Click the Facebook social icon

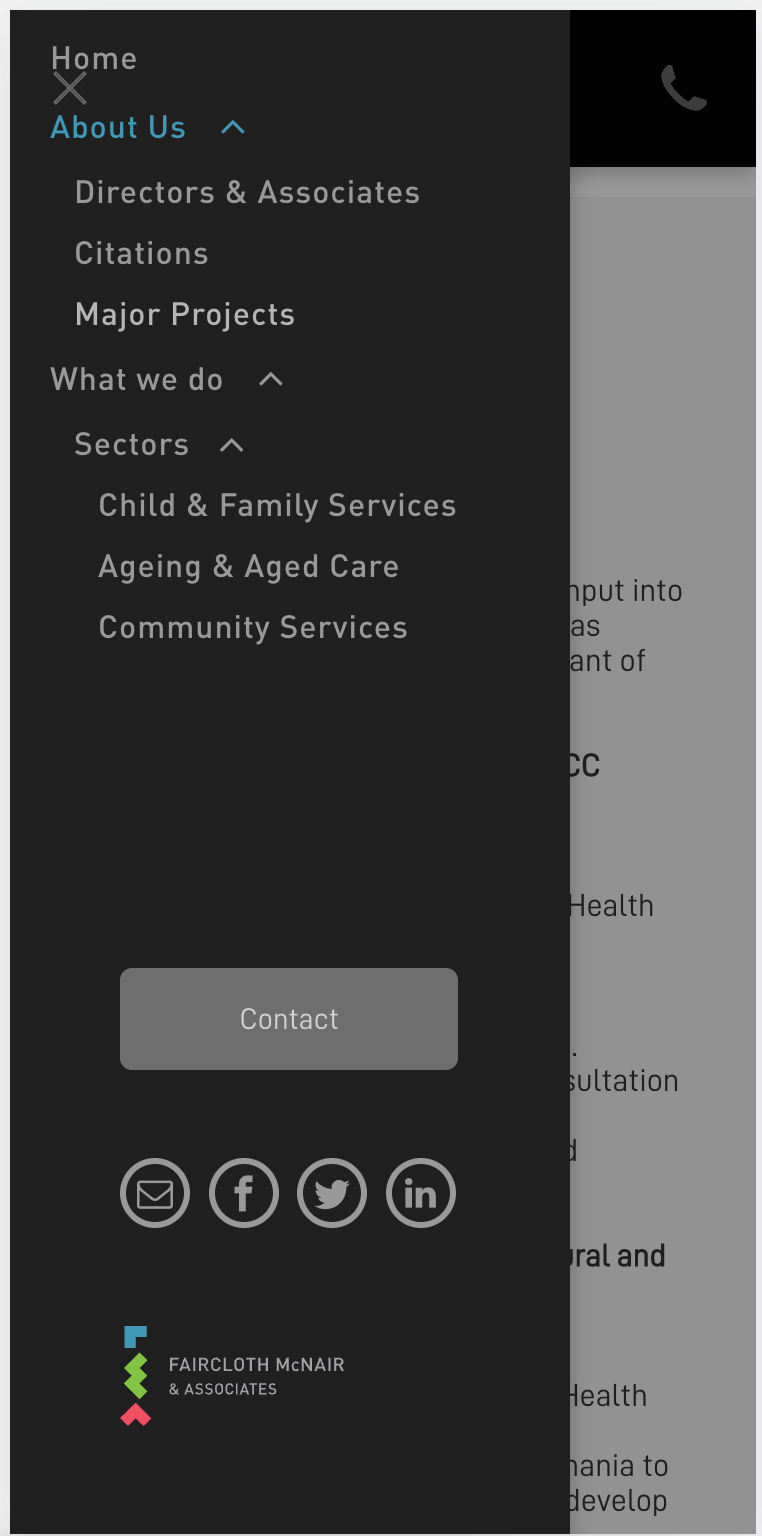point(243,1192)
